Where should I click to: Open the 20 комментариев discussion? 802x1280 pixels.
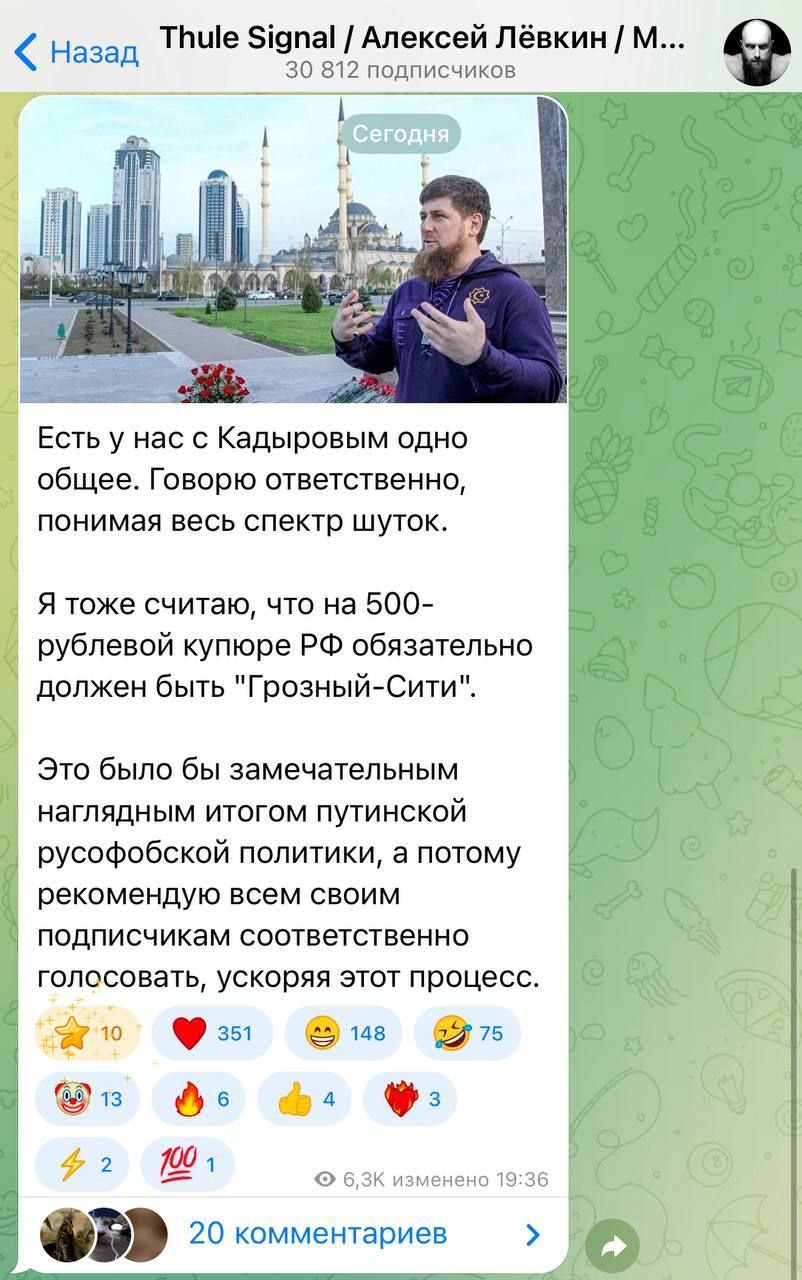coord(318,1234)
